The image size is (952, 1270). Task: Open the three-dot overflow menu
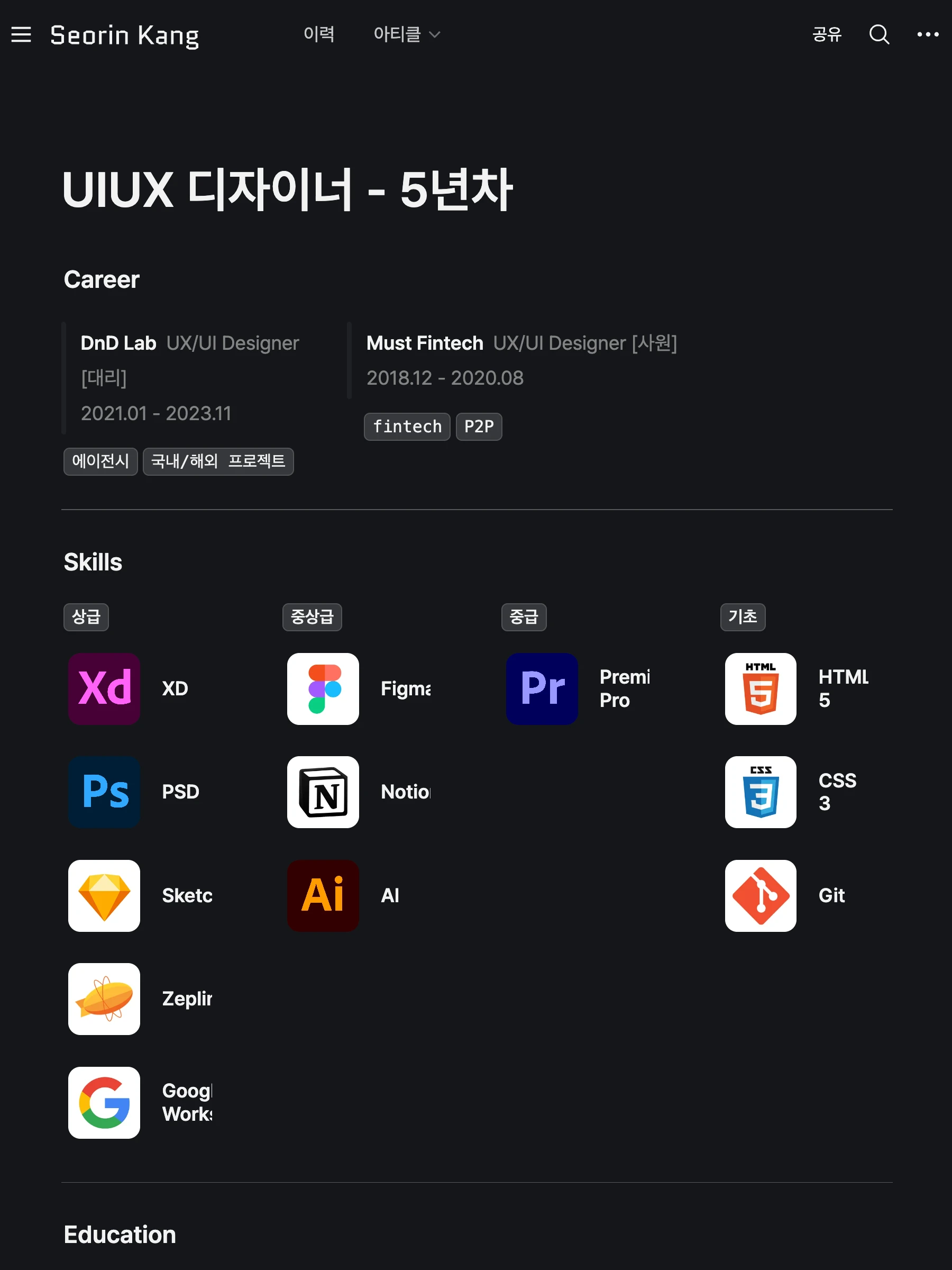pyautogui.click(x=927, y=34)
